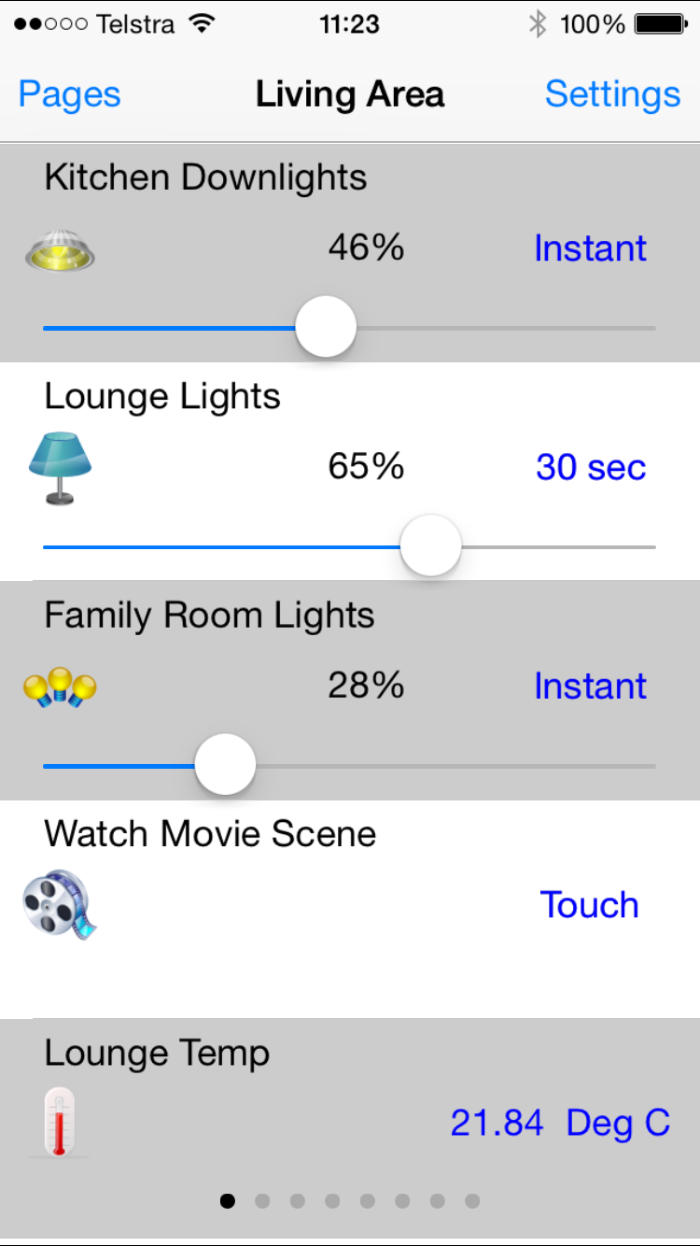Tap the Lounge Lights brightness slider
The height and width of the screenshot is (1246, 700).
349,546
